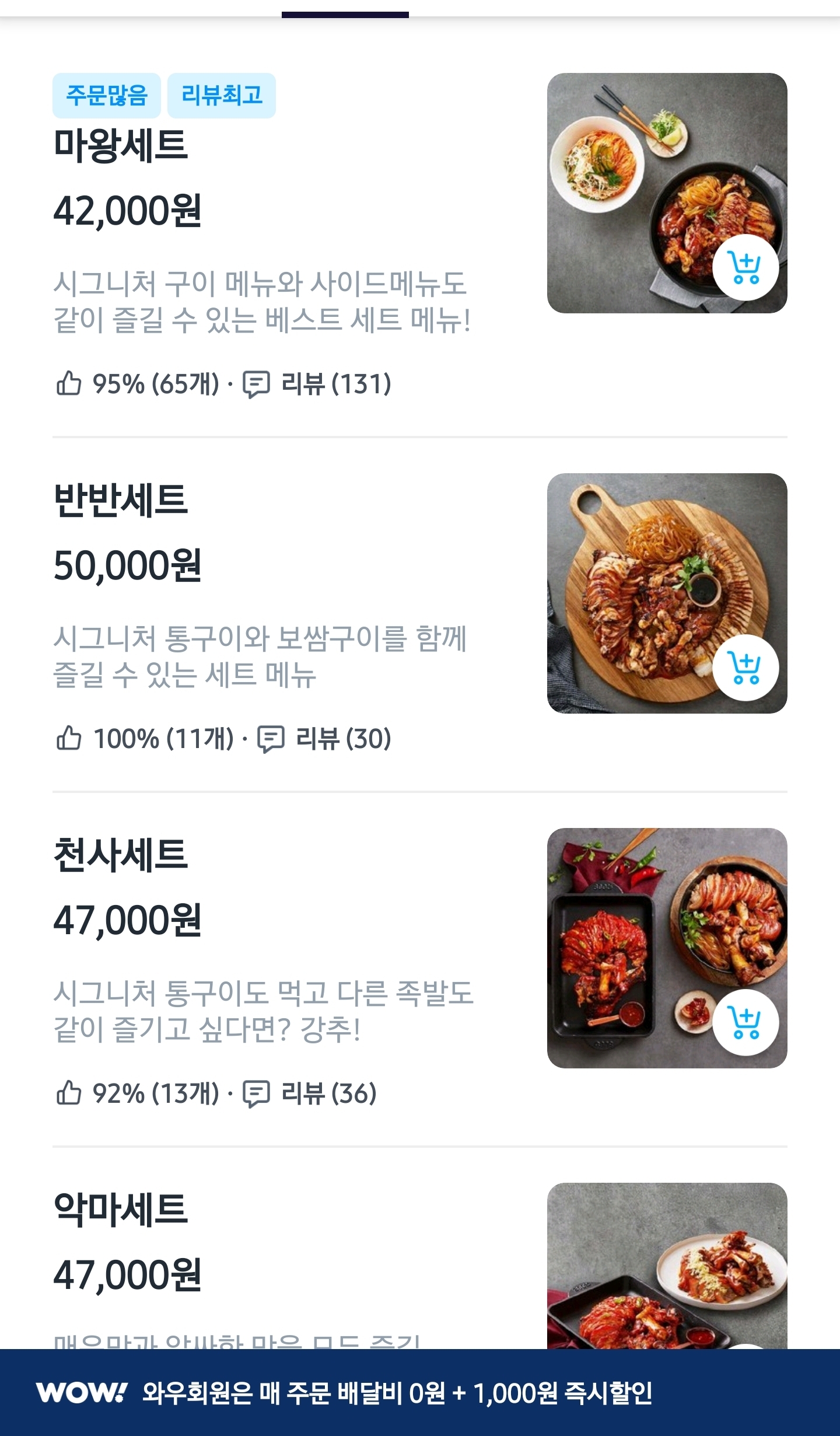Viewport: 840px width, 1436px height.
Task: Open the 천사세트 menu item
Action: coord(121,855)
